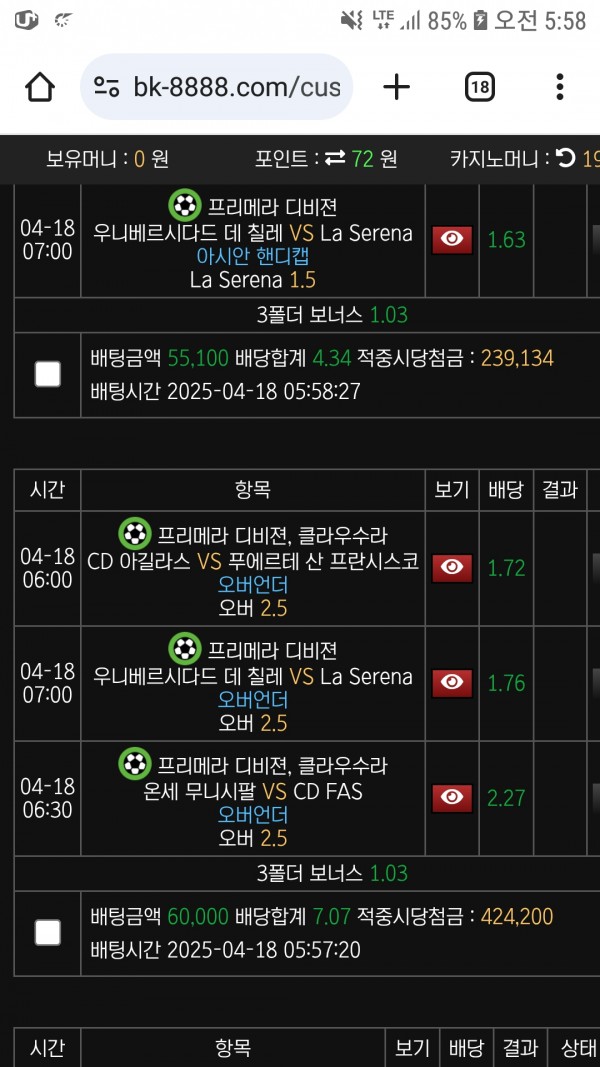Refresh the 카지노머니 balance
This screenshot has height=1067, width=600.
(x=565, y=159)
